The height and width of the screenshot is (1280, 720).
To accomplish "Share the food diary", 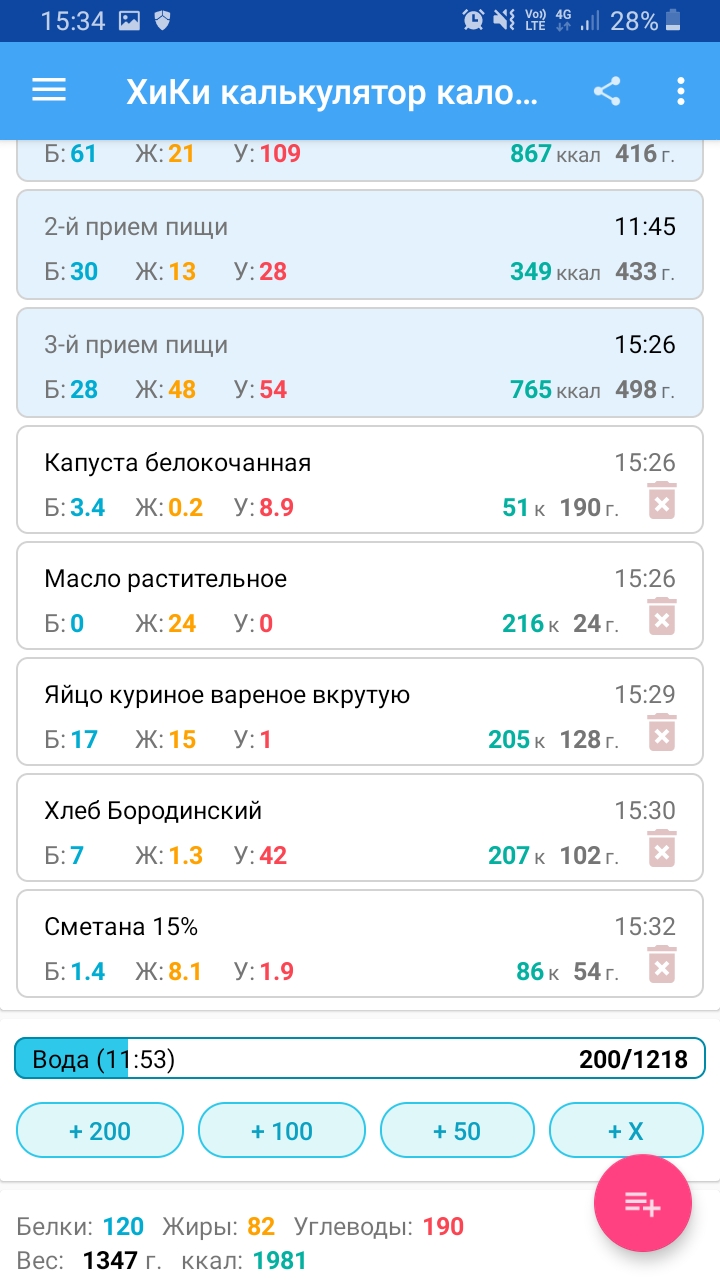I will pos(607,92).
